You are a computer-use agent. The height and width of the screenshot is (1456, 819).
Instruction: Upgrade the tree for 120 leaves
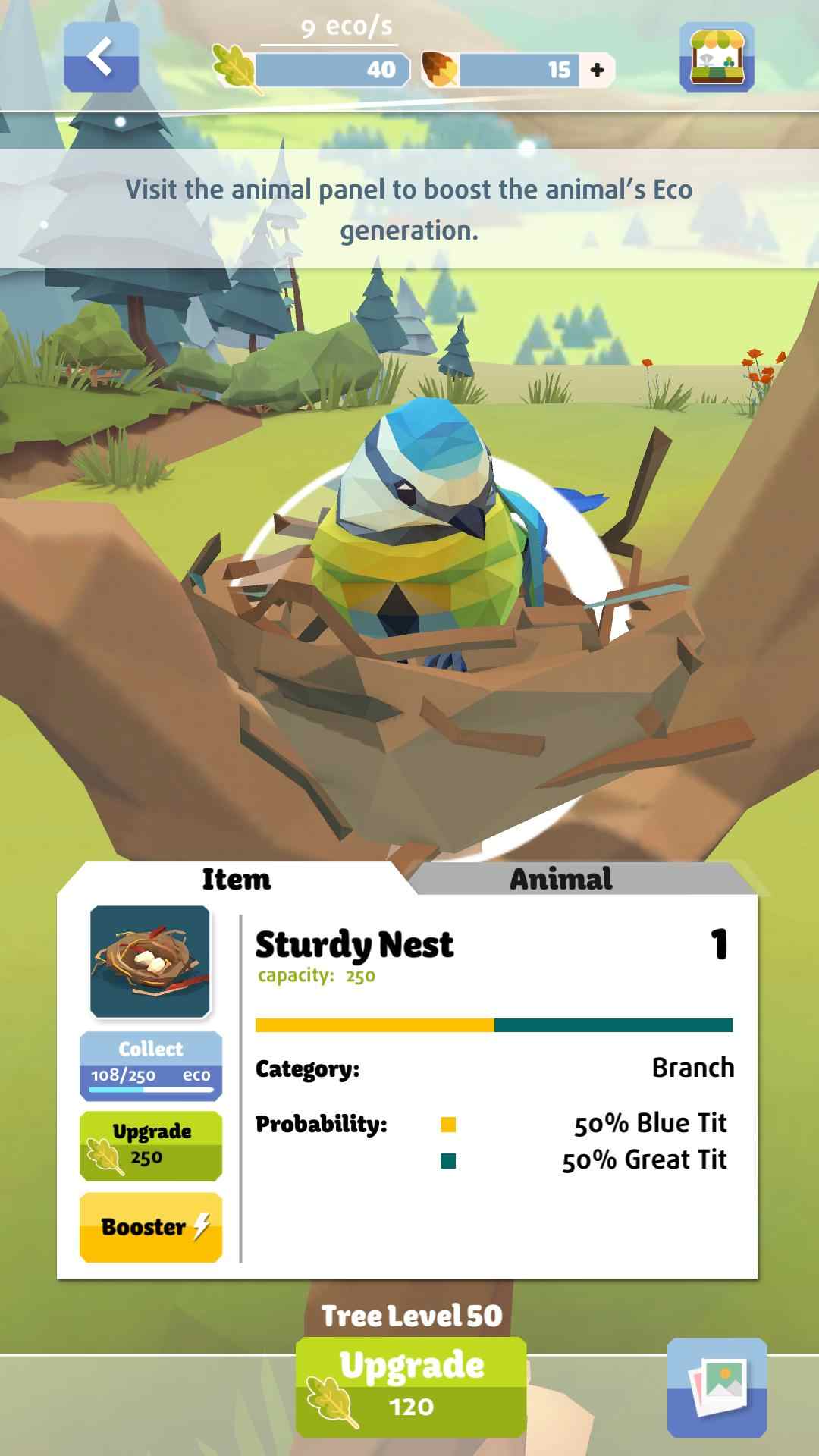(x=411, y=1387)
